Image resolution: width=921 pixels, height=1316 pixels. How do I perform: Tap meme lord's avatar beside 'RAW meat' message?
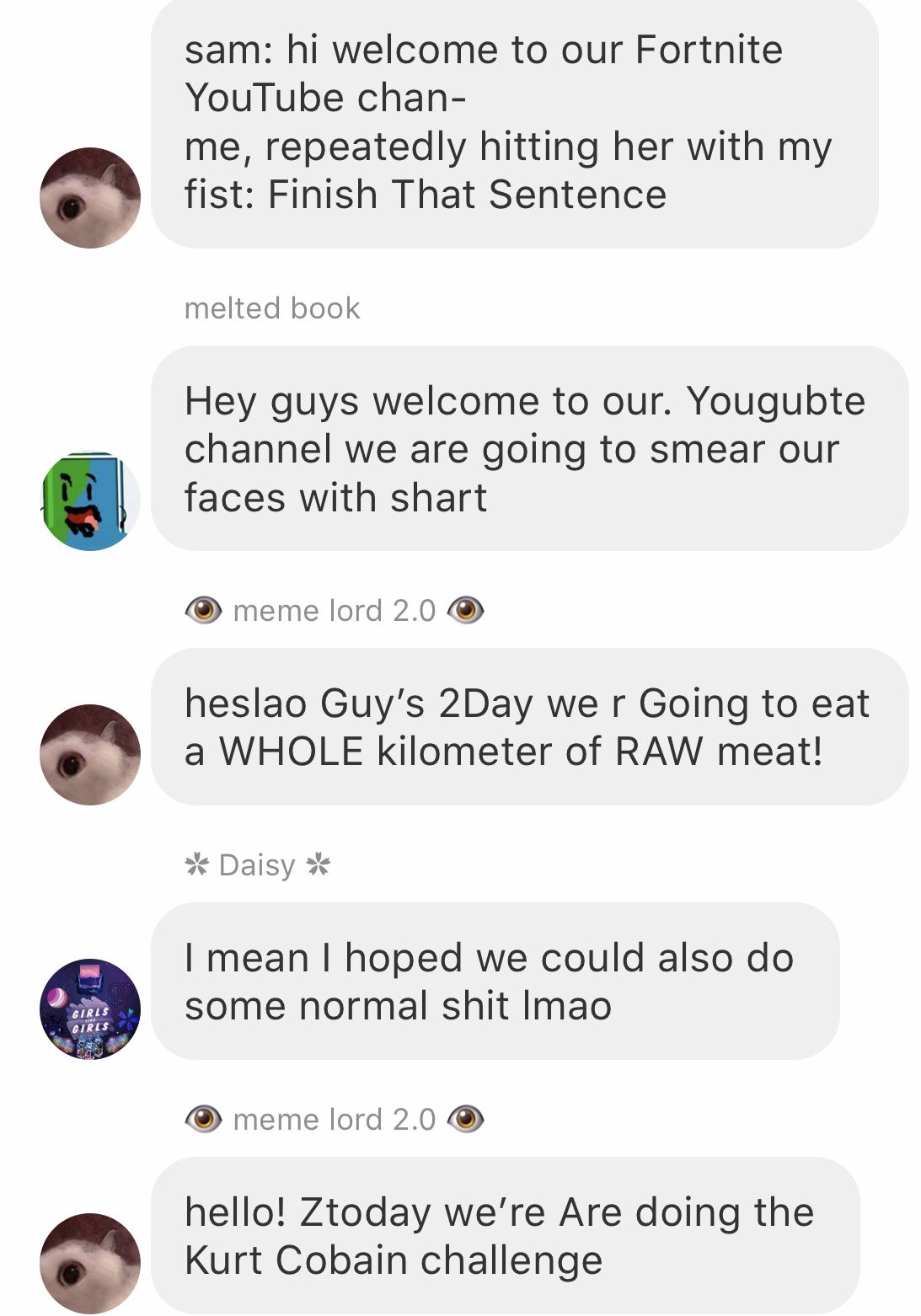click(x=90, y=754)
